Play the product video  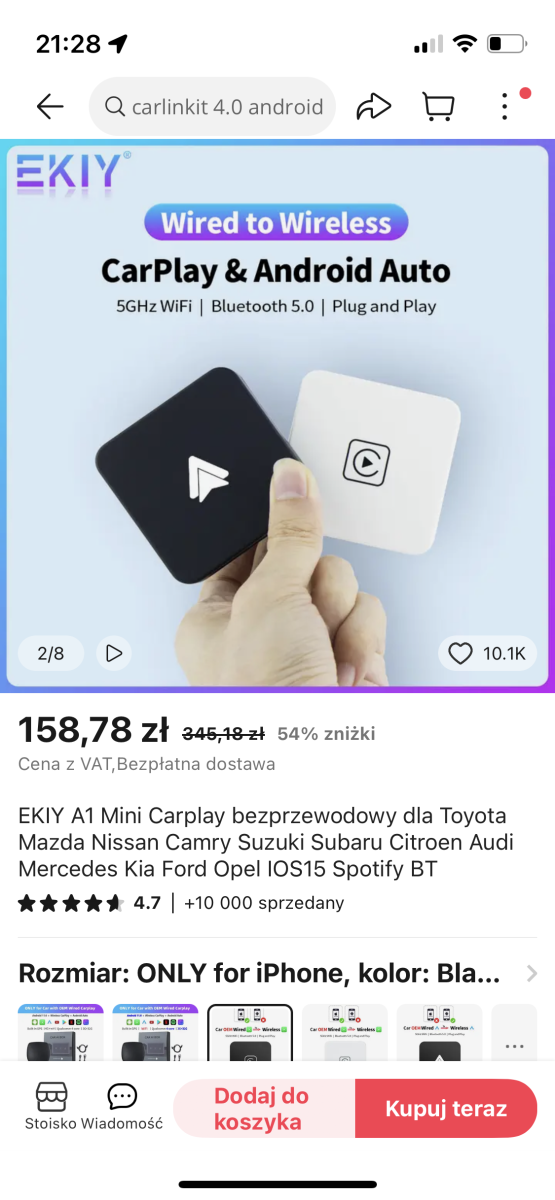pos(114,654)
